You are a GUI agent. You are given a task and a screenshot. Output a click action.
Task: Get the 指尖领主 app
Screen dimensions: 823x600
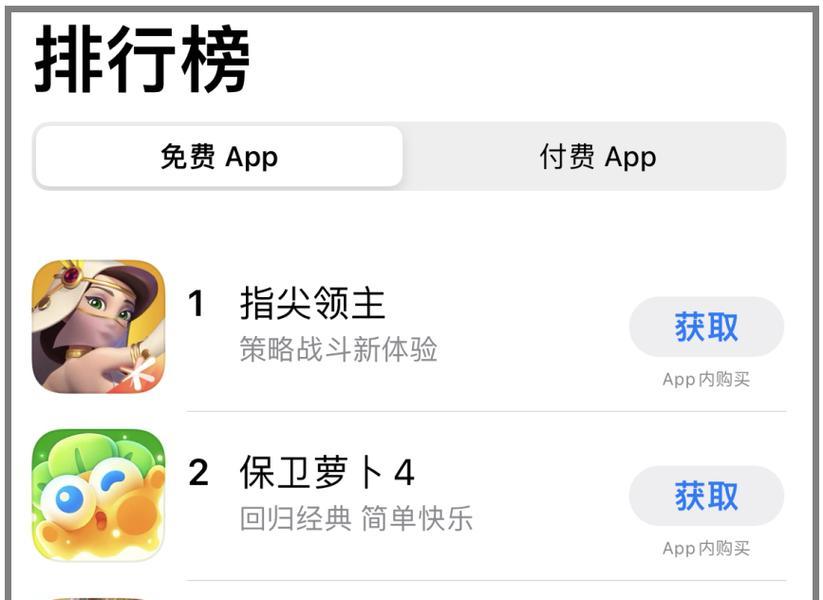[x=706, y=327]
